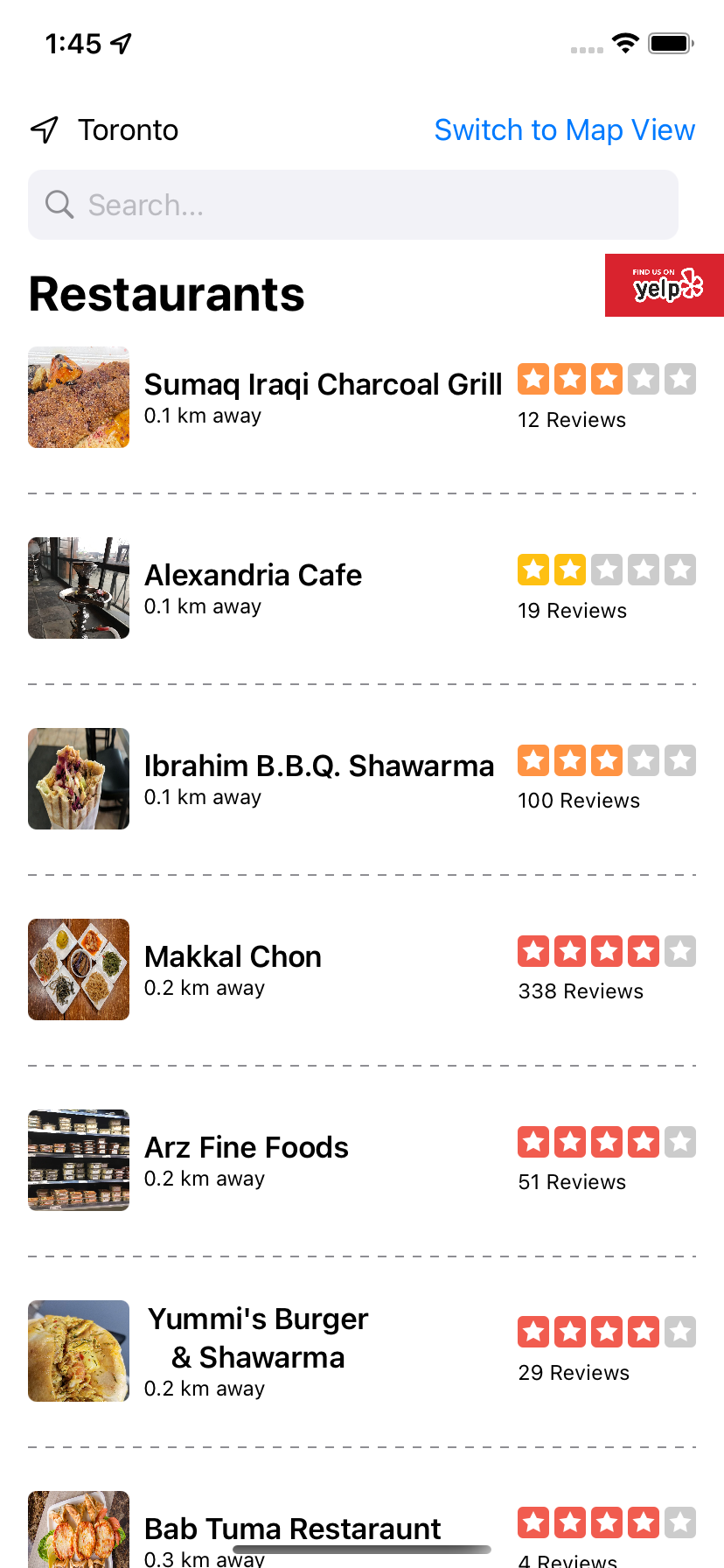This screenshot has height=1568, width=724.
Task: Tap the Toronto location arrow
Action: pyautogui.click(x=45, y=130)
